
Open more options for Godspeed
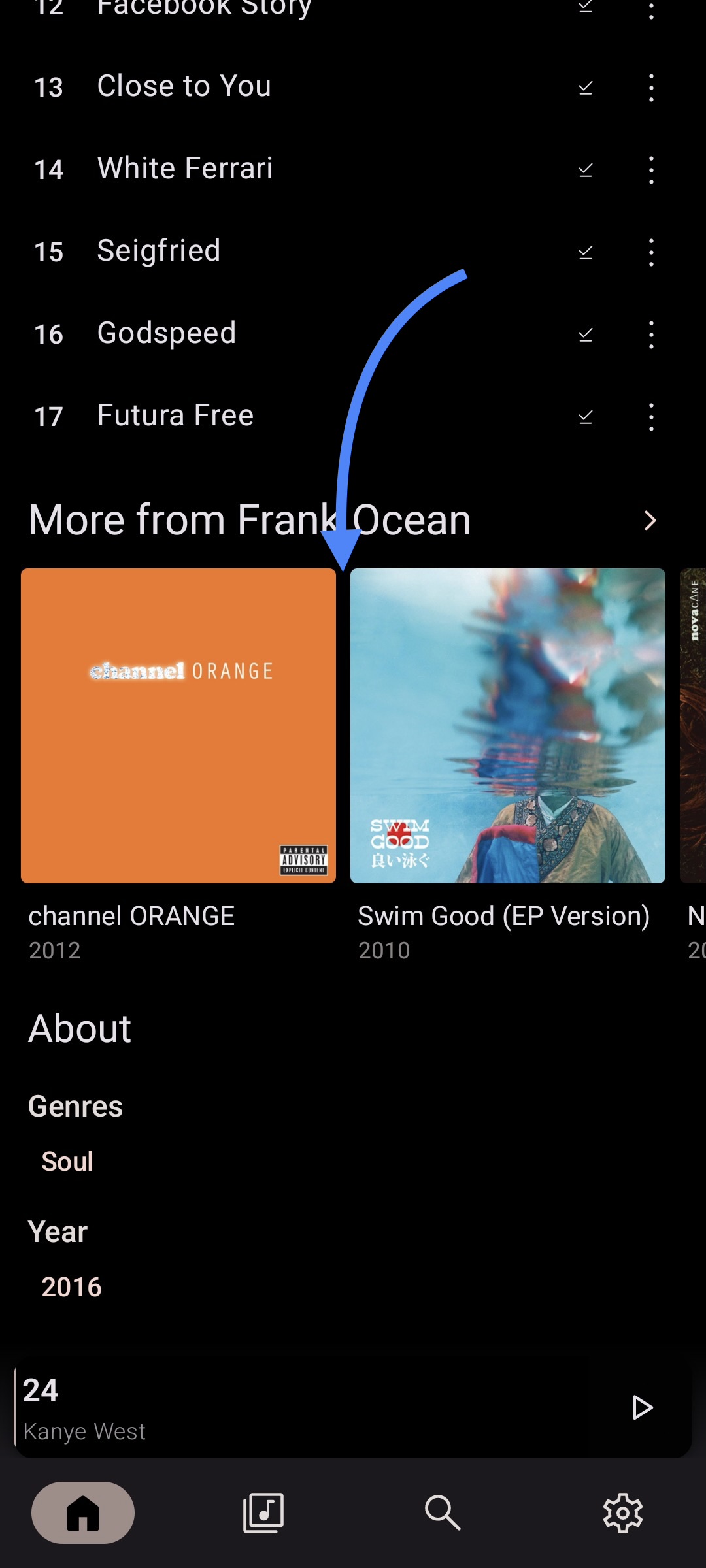click(651, 335)
